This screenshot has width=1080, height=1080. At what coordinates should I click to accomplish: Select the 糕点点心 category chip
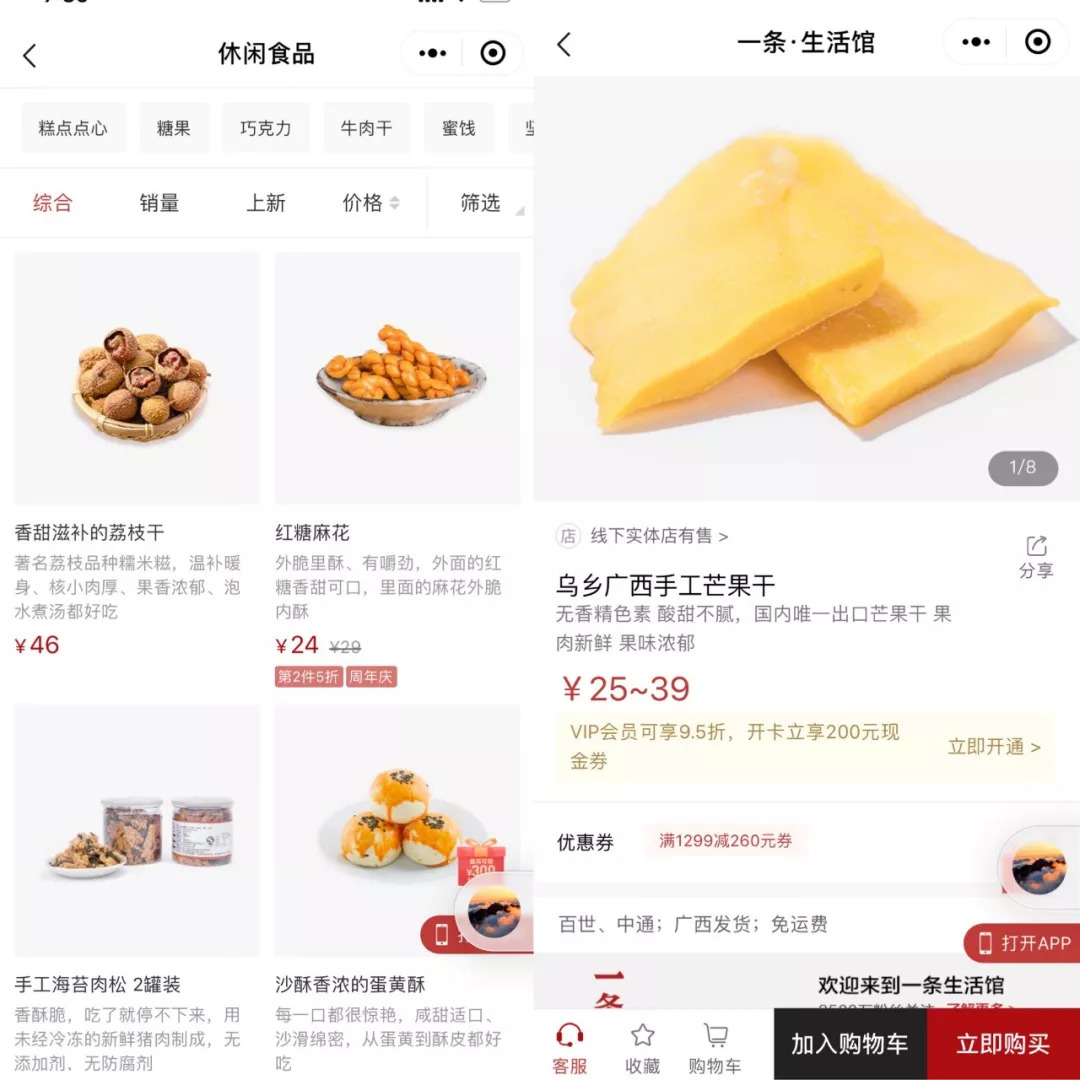tap(73, 128)
